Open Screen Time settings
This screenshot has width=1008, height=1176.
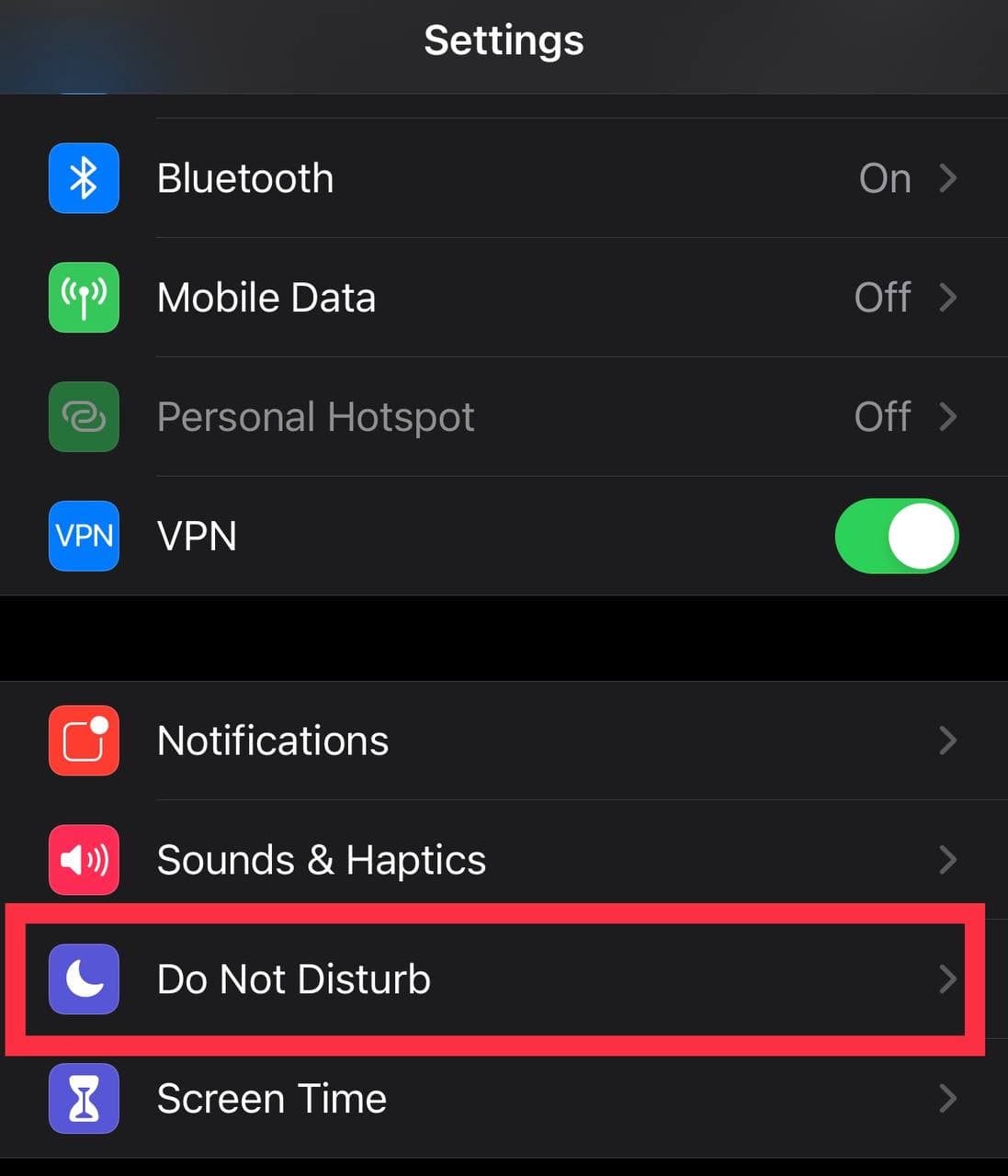point(504,1099)
